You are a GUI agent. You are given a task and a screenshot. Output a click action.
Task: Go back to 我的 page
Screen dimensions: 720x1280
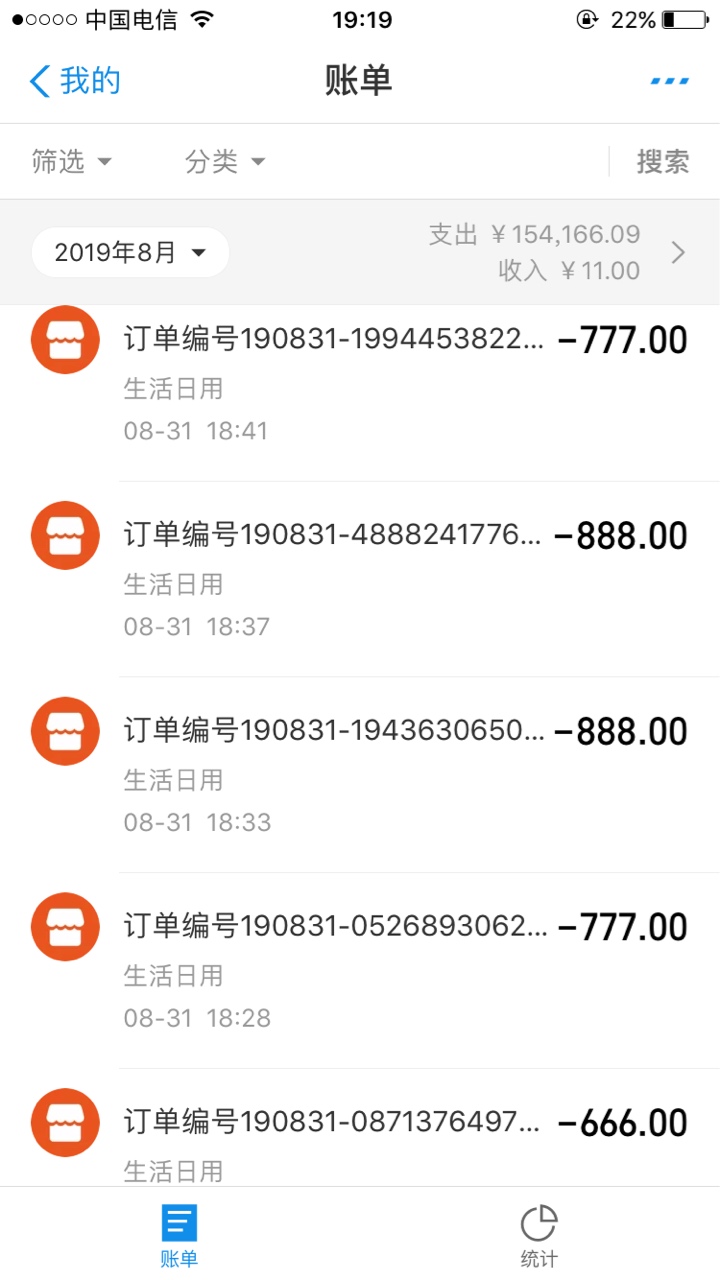click(75, 81)
